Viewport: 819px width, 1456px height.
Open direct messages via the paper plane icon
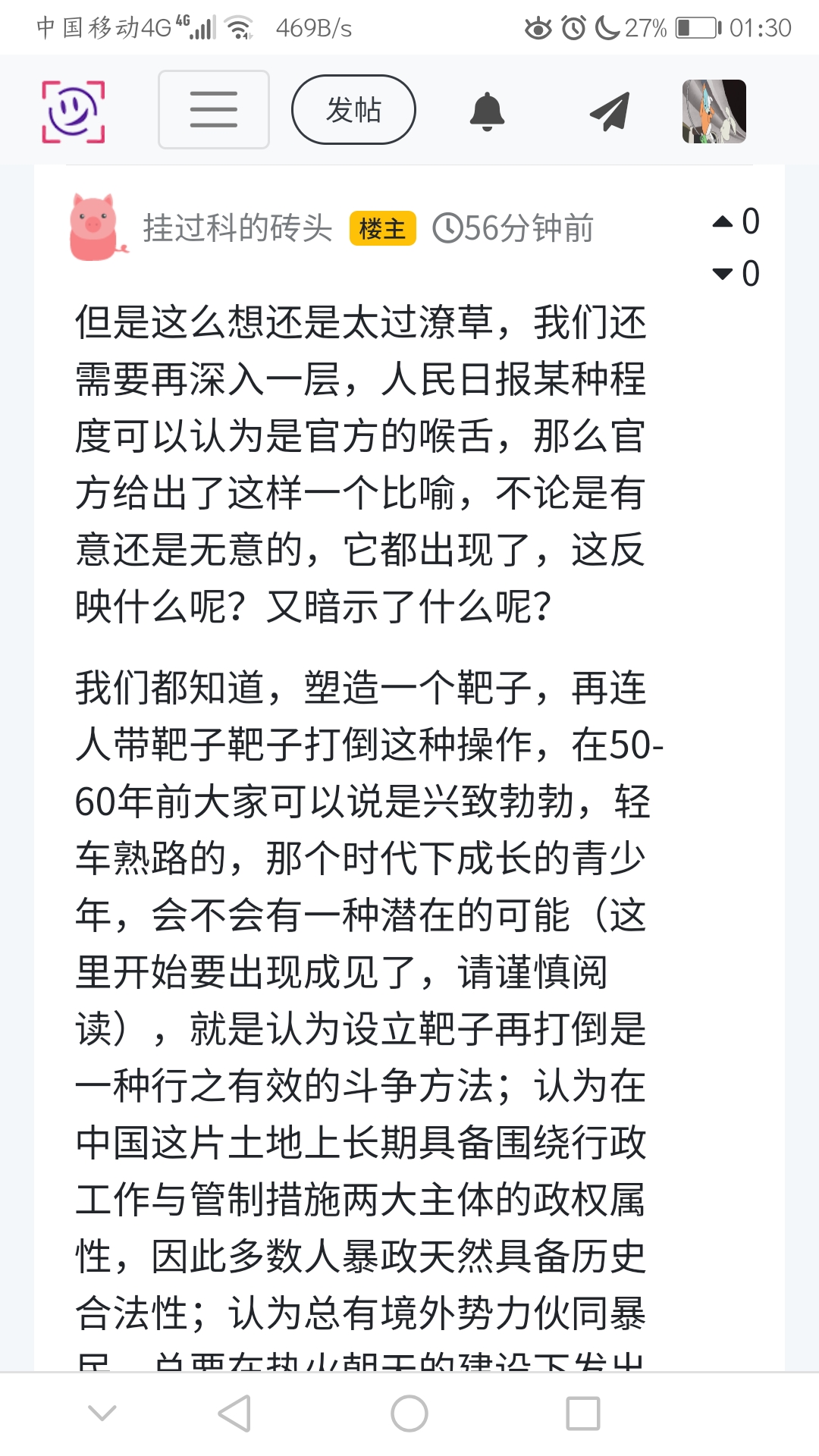point(610,111)
